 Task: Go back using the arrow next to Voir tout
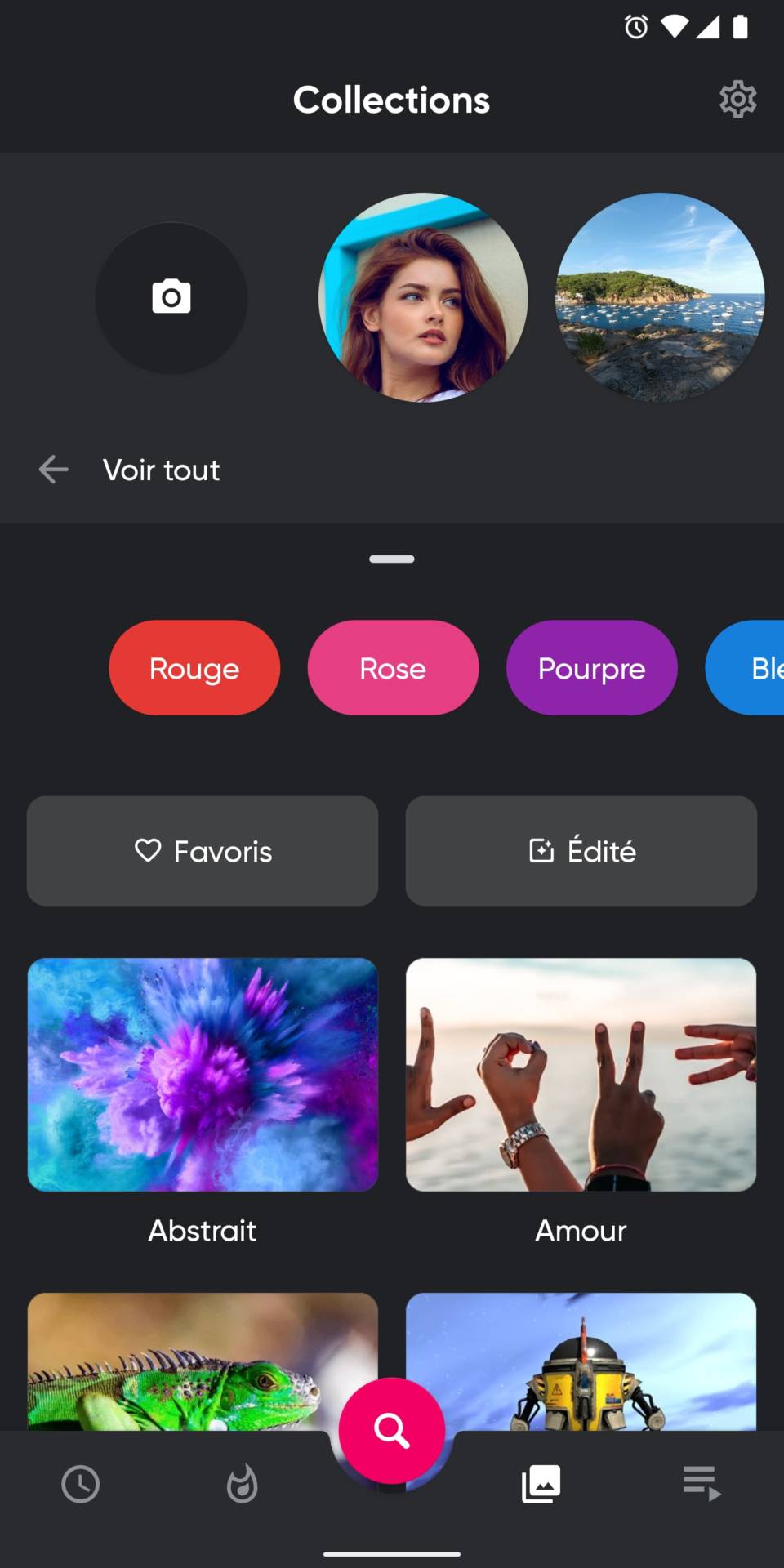(52, 469)
